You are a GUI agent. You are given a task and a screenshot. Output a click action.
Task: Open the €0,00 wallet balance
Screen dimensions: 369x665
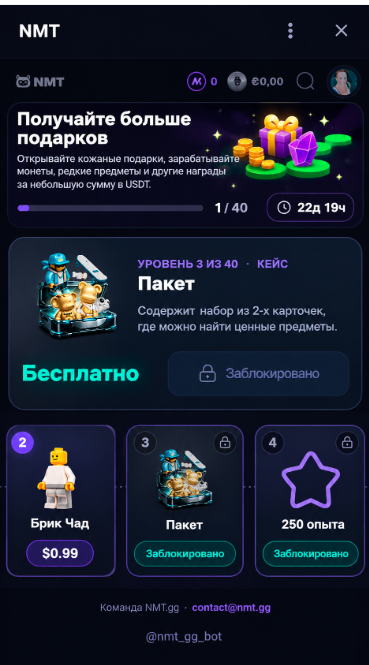coord(255,81)
